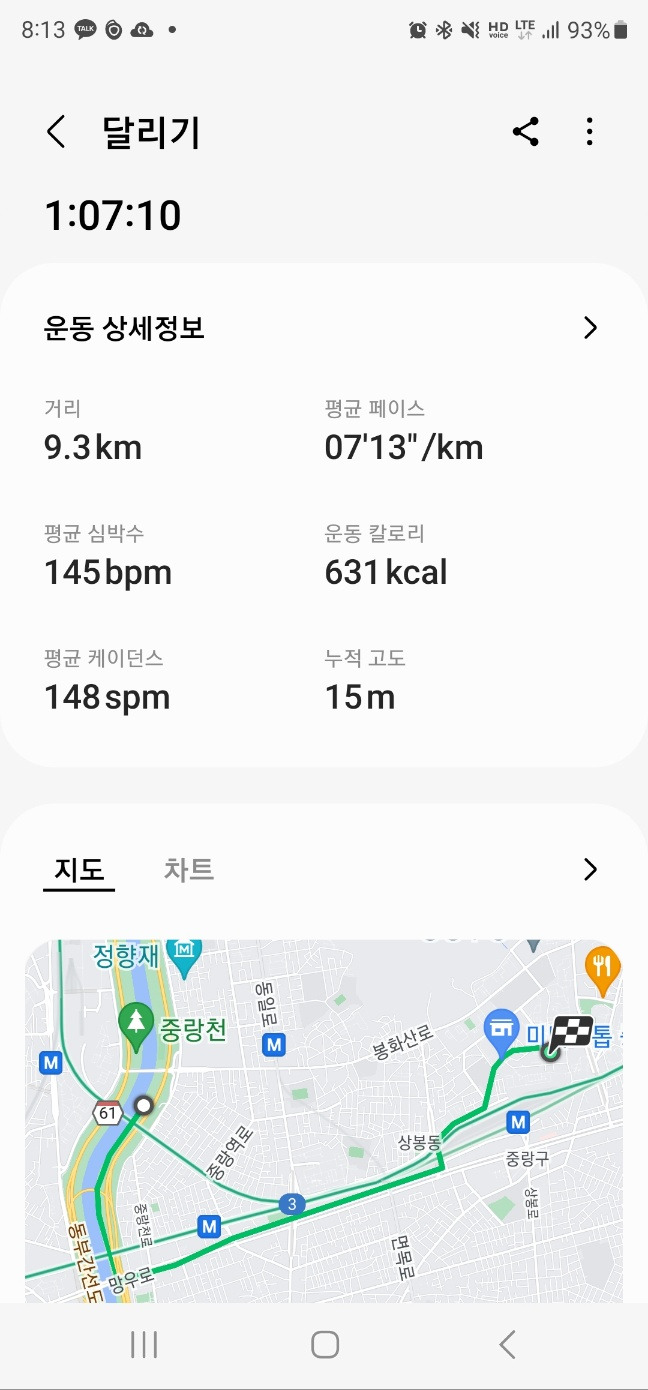Open the full map and chart view
This screenshot has width=648, height=1390.
(590, 869)
